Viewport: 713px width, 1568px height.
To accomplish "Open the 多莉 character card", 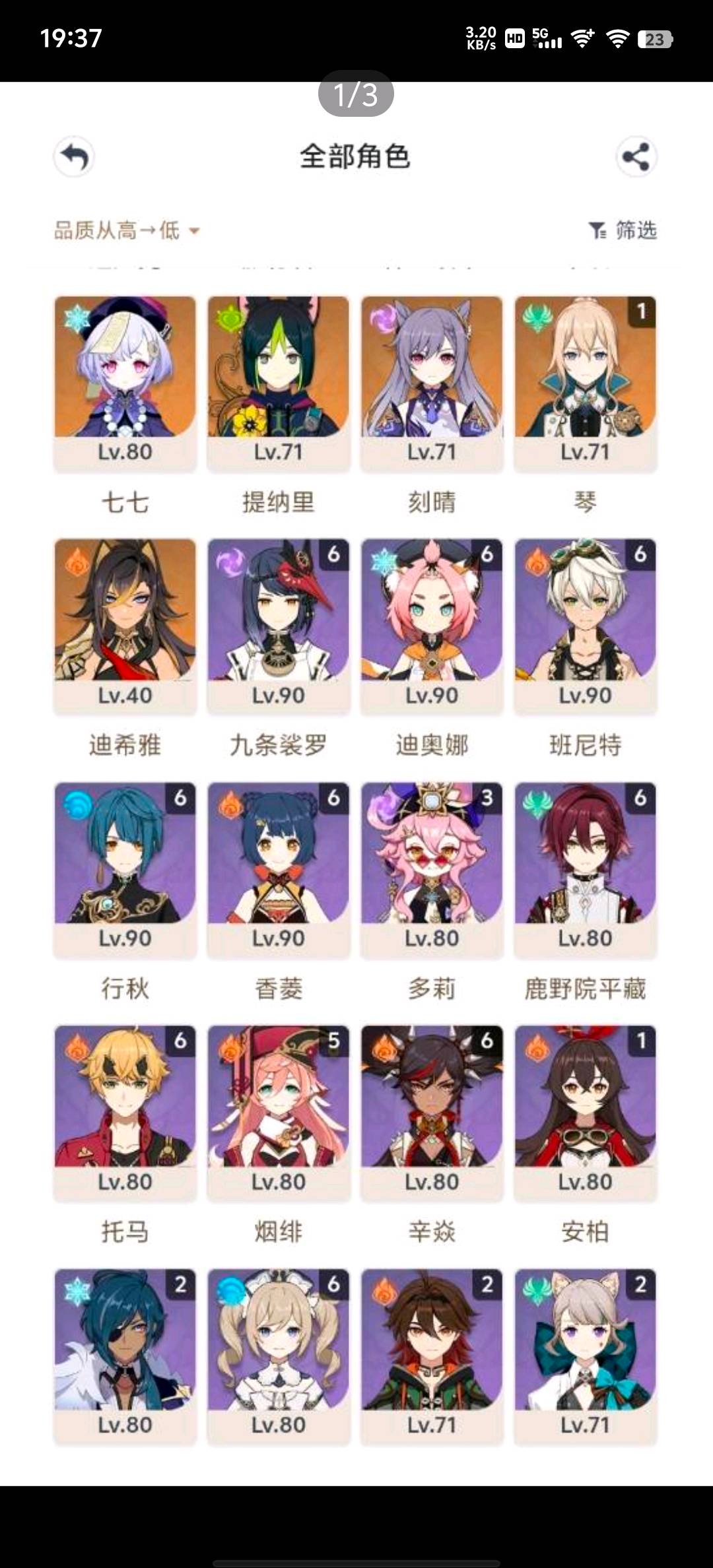I will pos(432,870).
